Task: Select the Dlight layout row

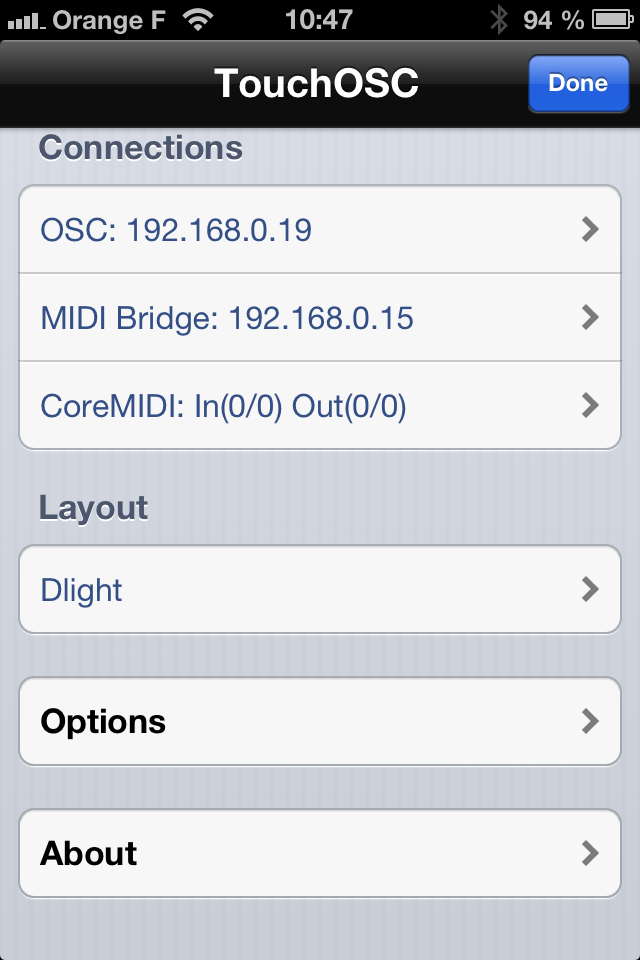Action: 320,590
